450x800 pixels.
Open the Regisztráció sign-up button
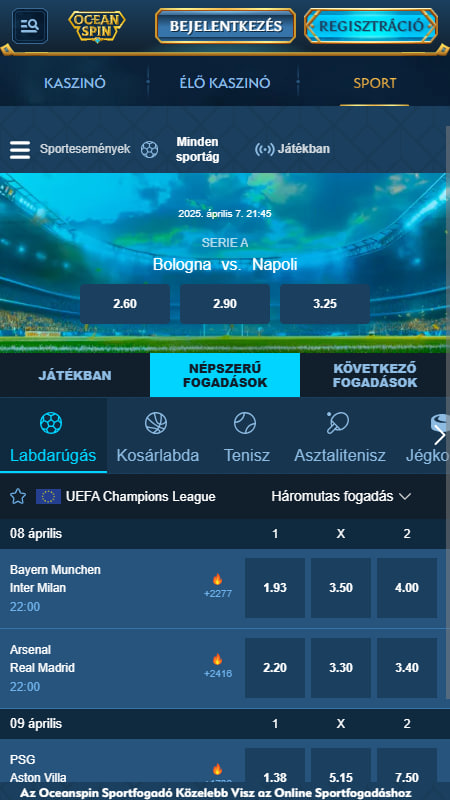pyautogui.click(x=371, y=26)
